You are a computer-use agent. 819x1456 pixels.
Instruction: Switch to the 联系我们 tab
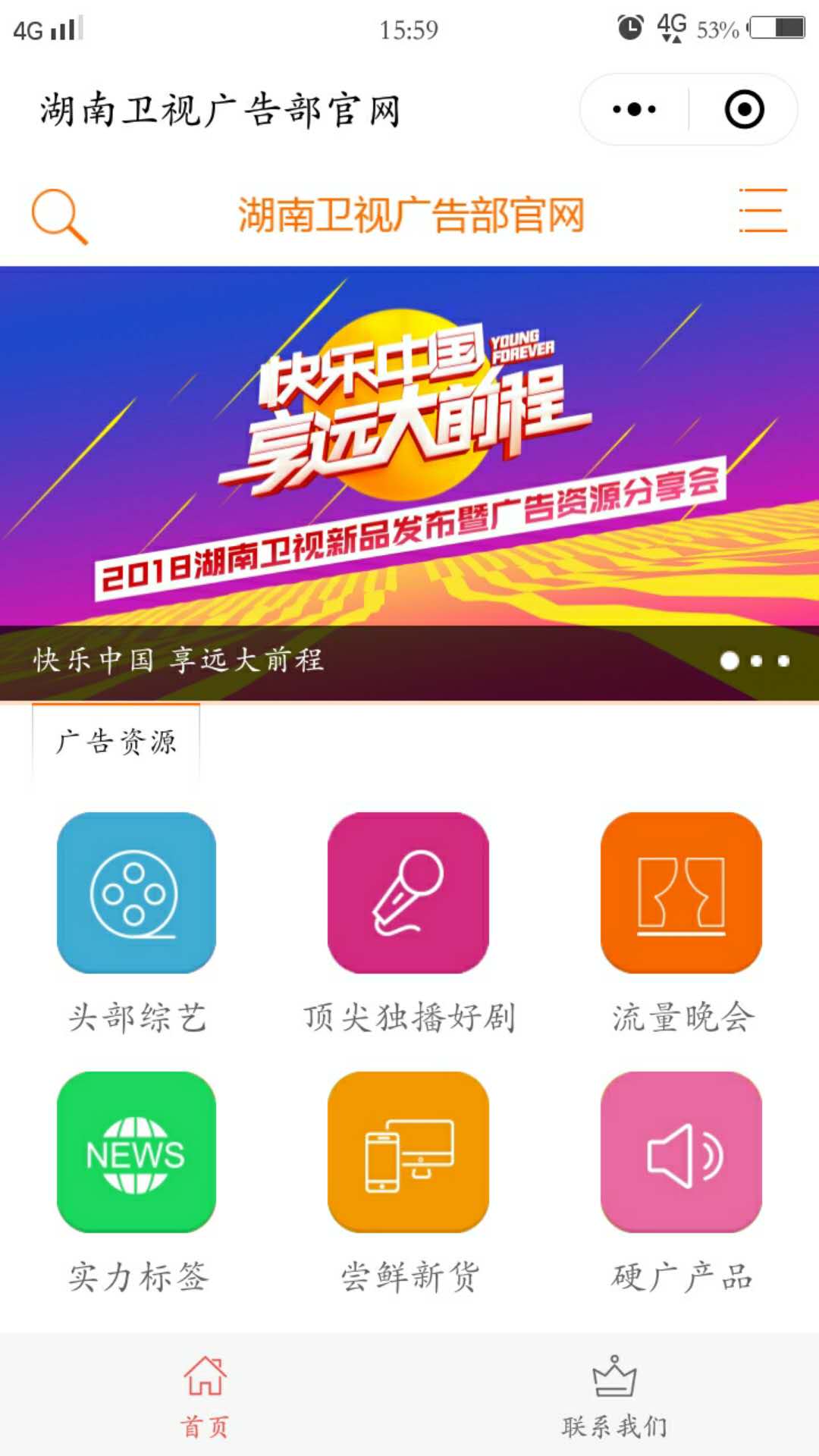pos(614,1395)
